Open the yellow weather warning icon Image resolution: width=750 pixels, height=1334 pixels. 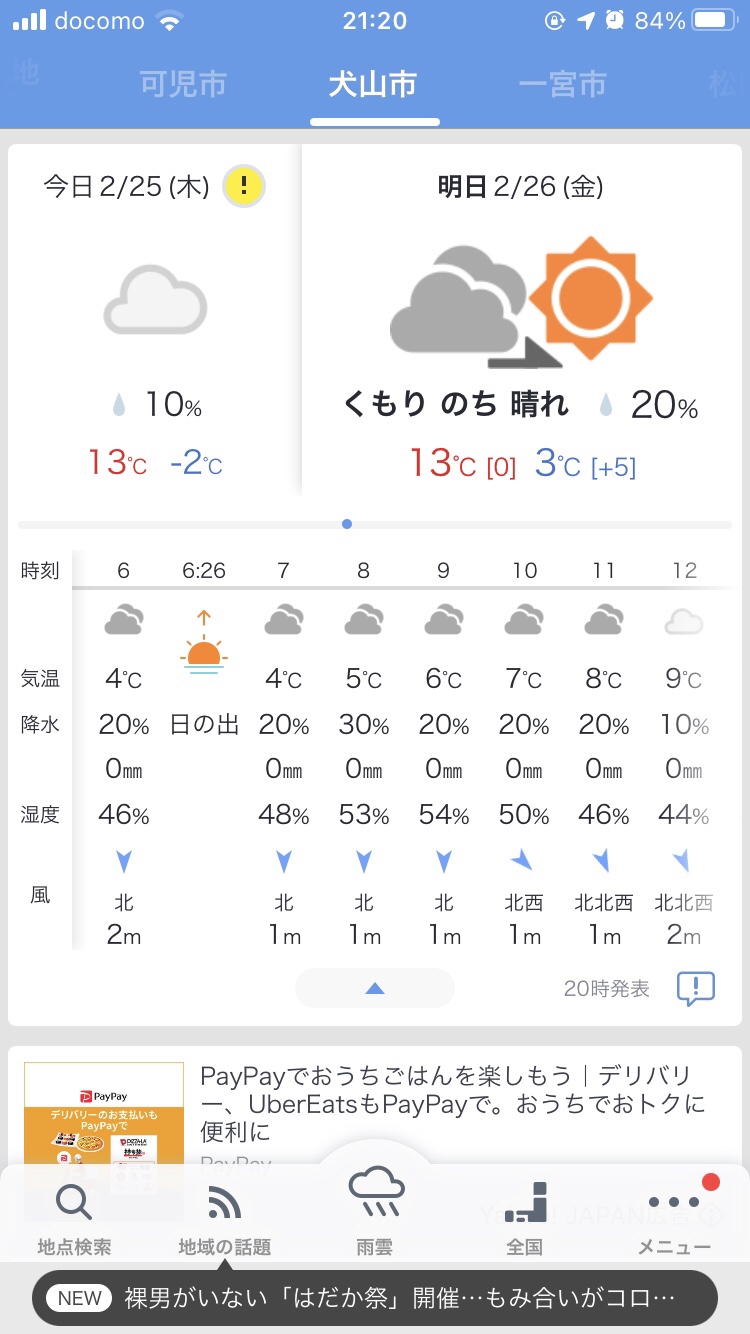click(244, 186)
